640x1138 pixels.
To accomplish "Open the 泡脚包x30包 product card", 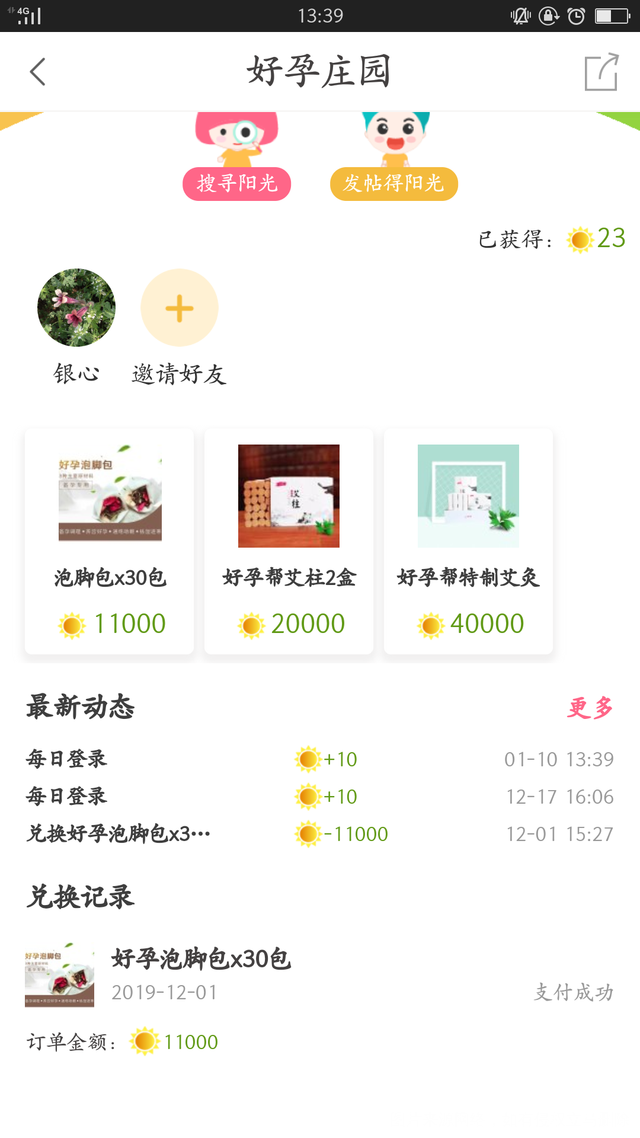I will tap(109, 541).
